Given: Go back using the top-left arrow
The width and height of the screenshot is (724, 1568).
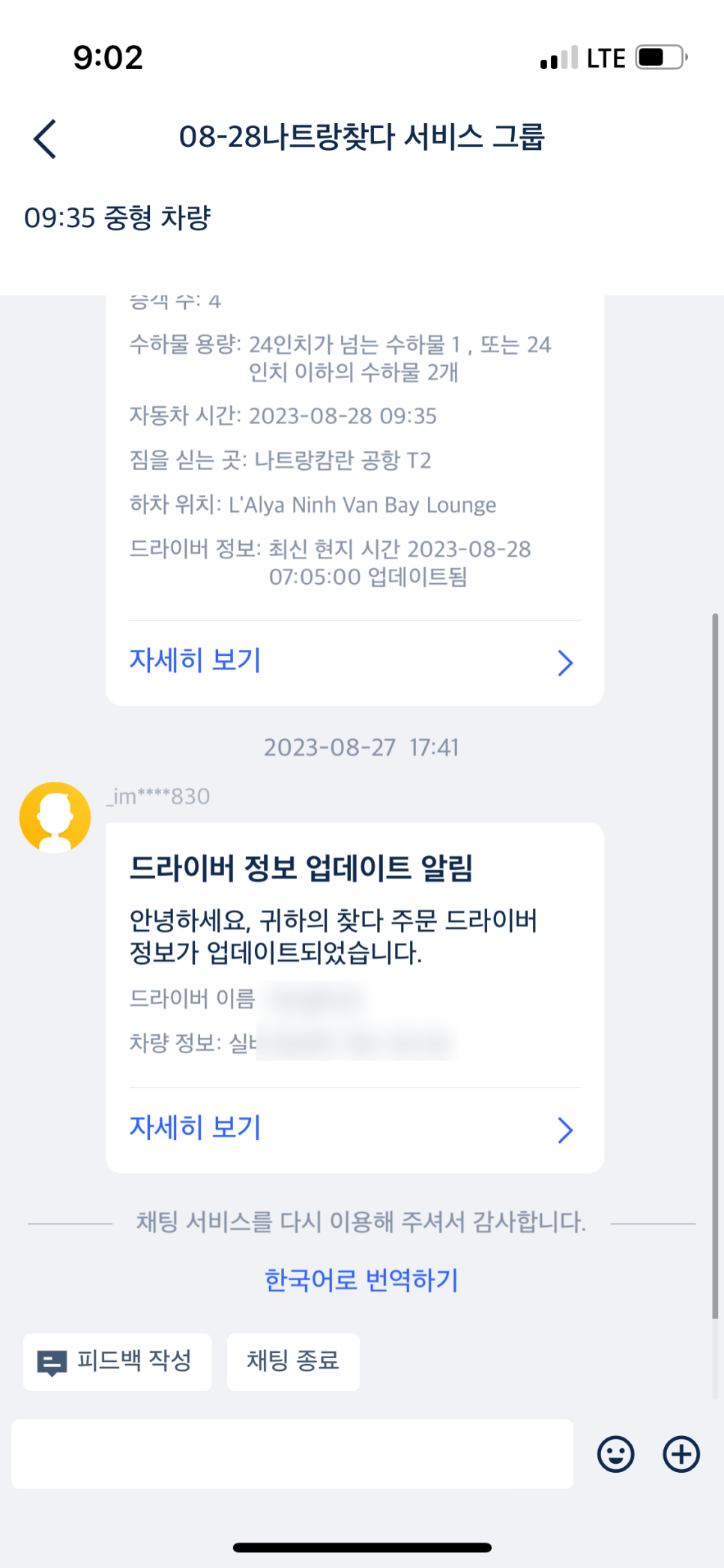Looking at the screenshot, I should [x=45, y=139].
